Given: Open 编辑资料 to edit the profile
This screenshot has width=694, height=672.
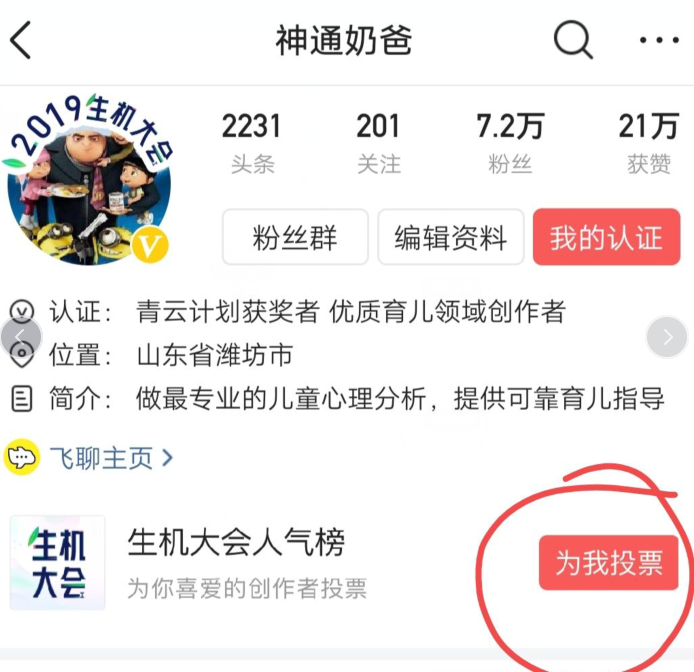Looking at the screenshot, I should (450, 237).
